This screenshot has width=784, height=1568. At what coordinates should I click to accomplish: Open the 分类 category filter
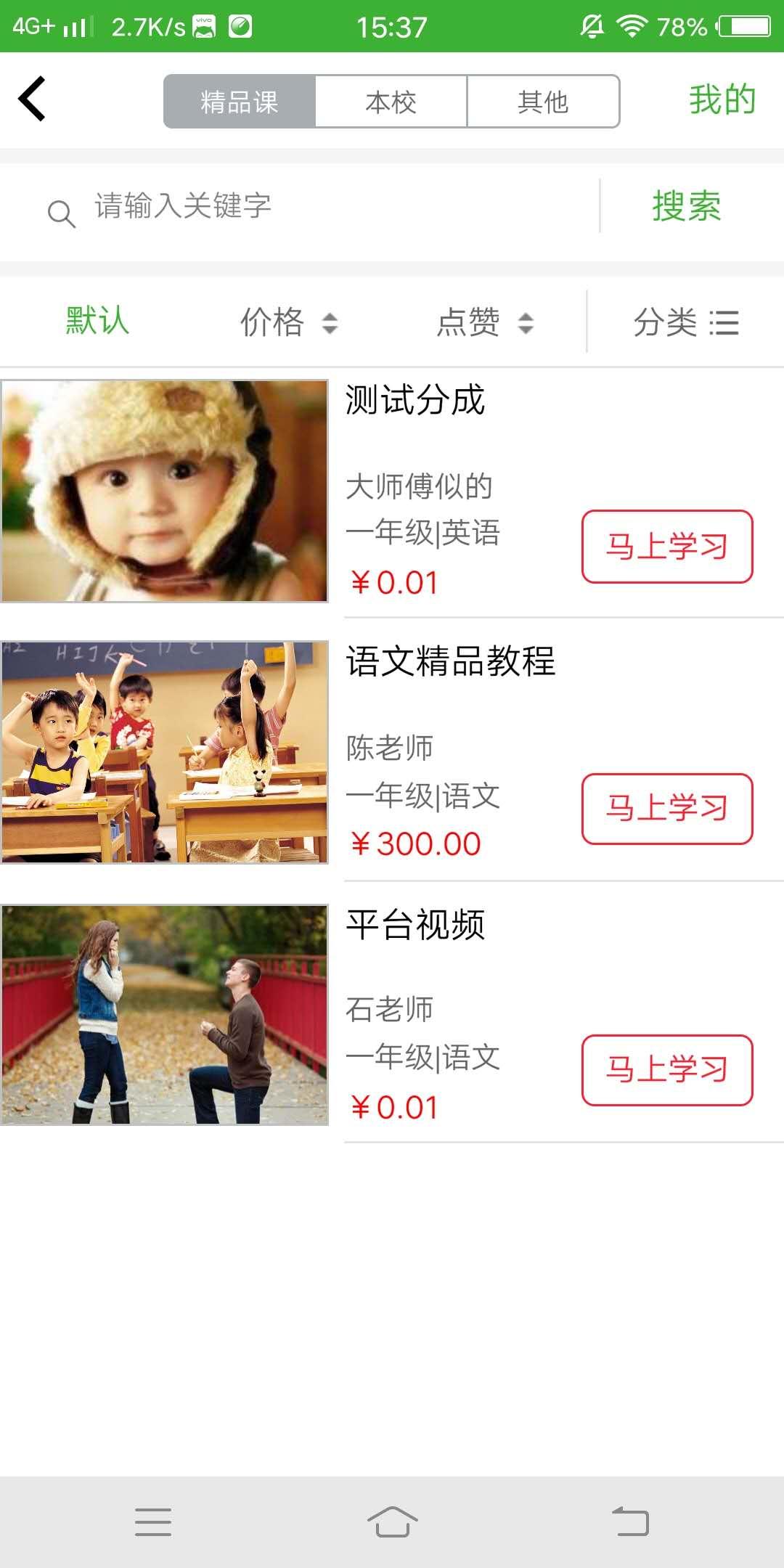[686, 322]
